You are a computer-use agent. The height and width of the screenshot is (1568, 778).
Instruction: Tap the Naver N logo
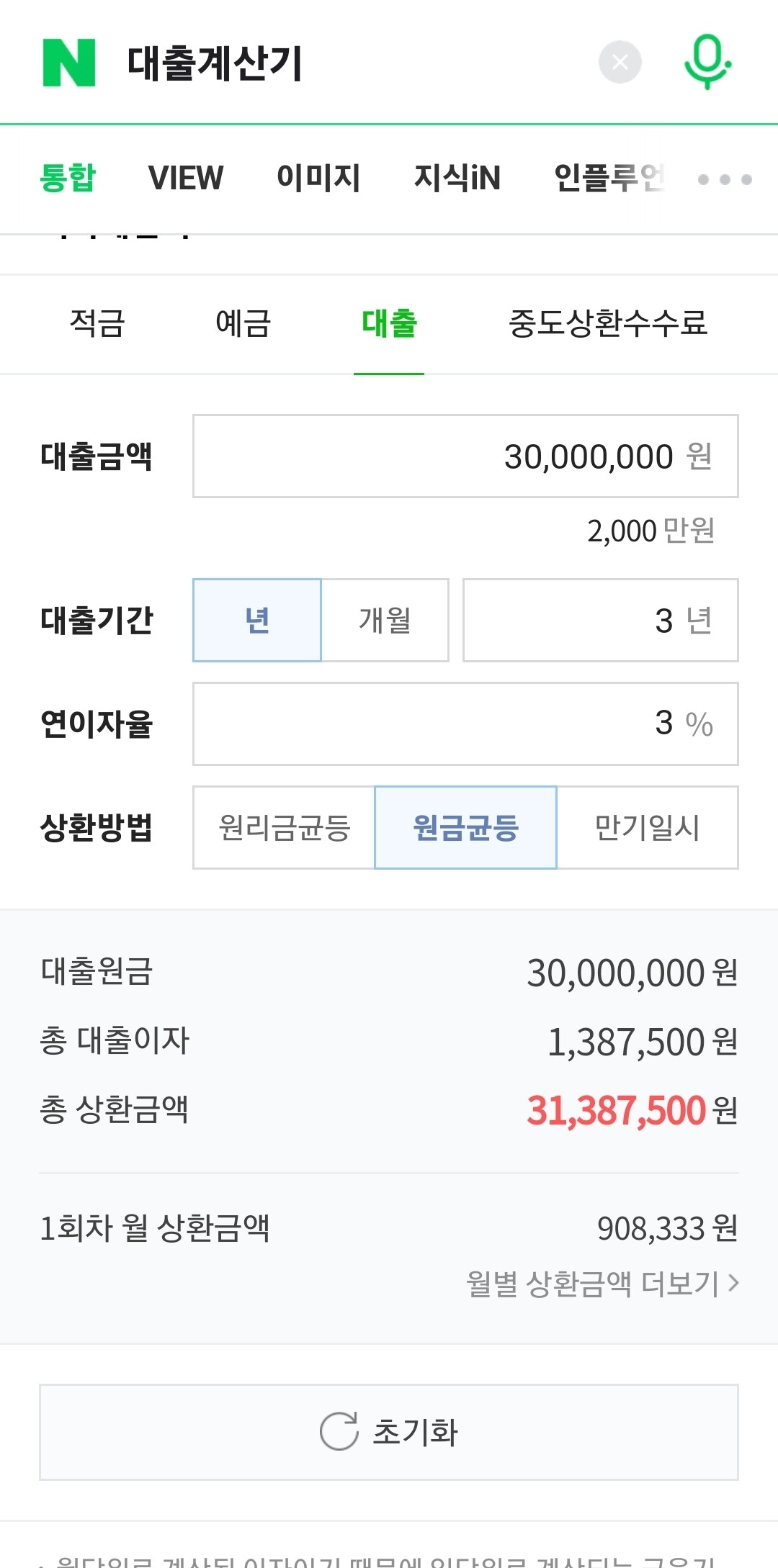pyautogui.click(x=69, y=63)
